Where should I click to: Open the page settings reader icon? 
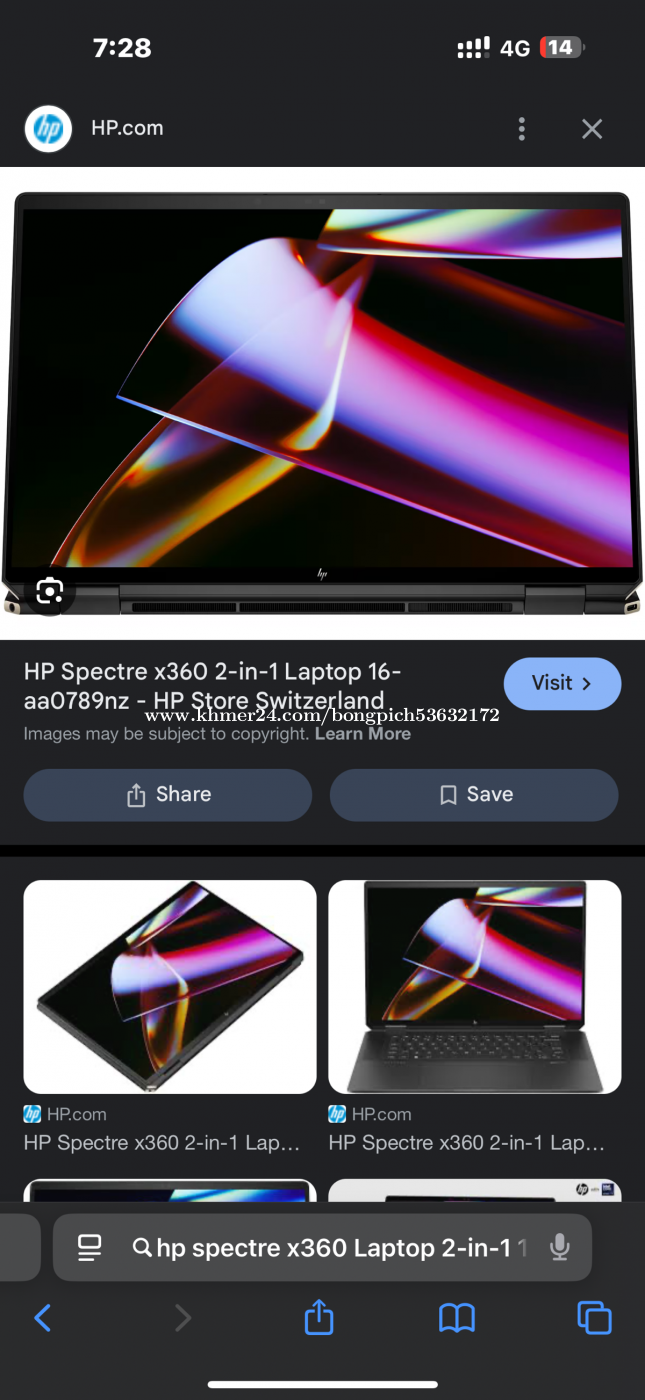pyautogui.click(x=90, y=1247)
